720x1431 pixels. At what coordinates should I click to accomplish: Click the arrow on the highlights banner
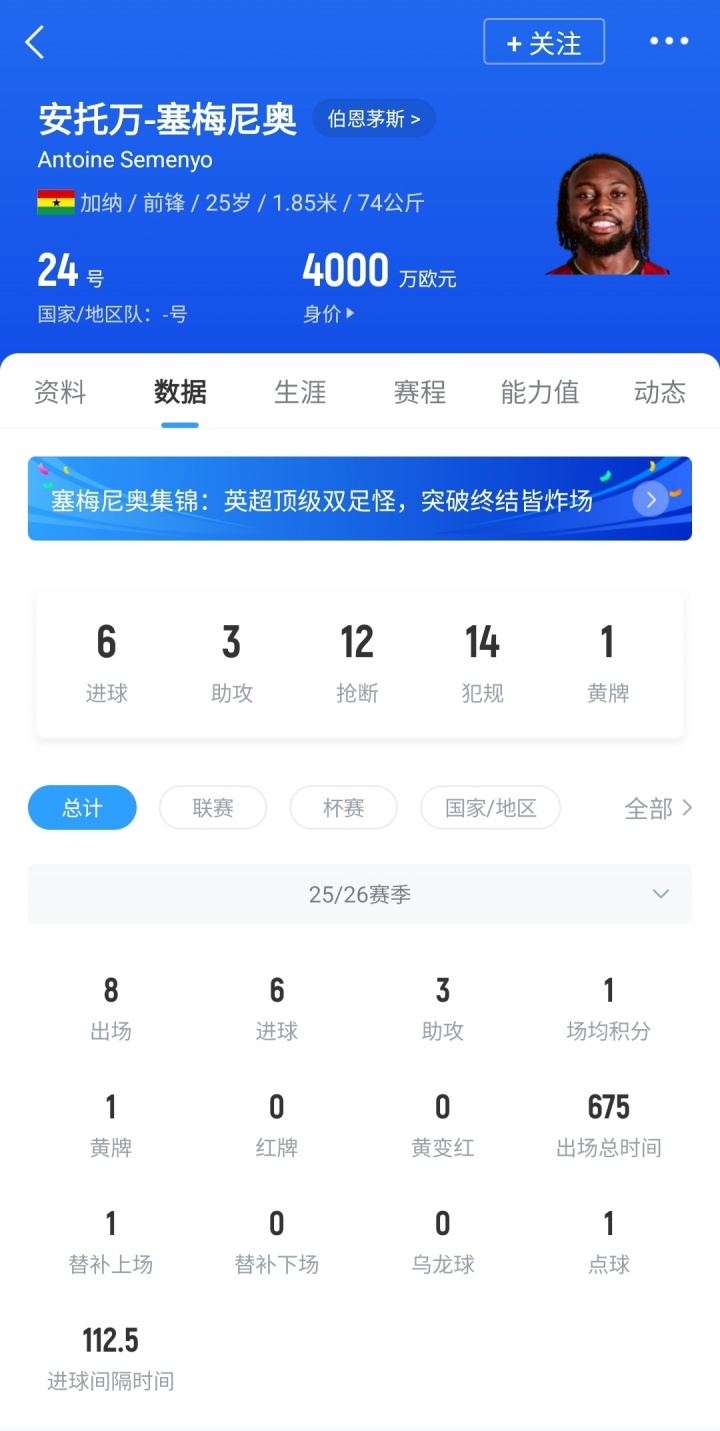651,498
